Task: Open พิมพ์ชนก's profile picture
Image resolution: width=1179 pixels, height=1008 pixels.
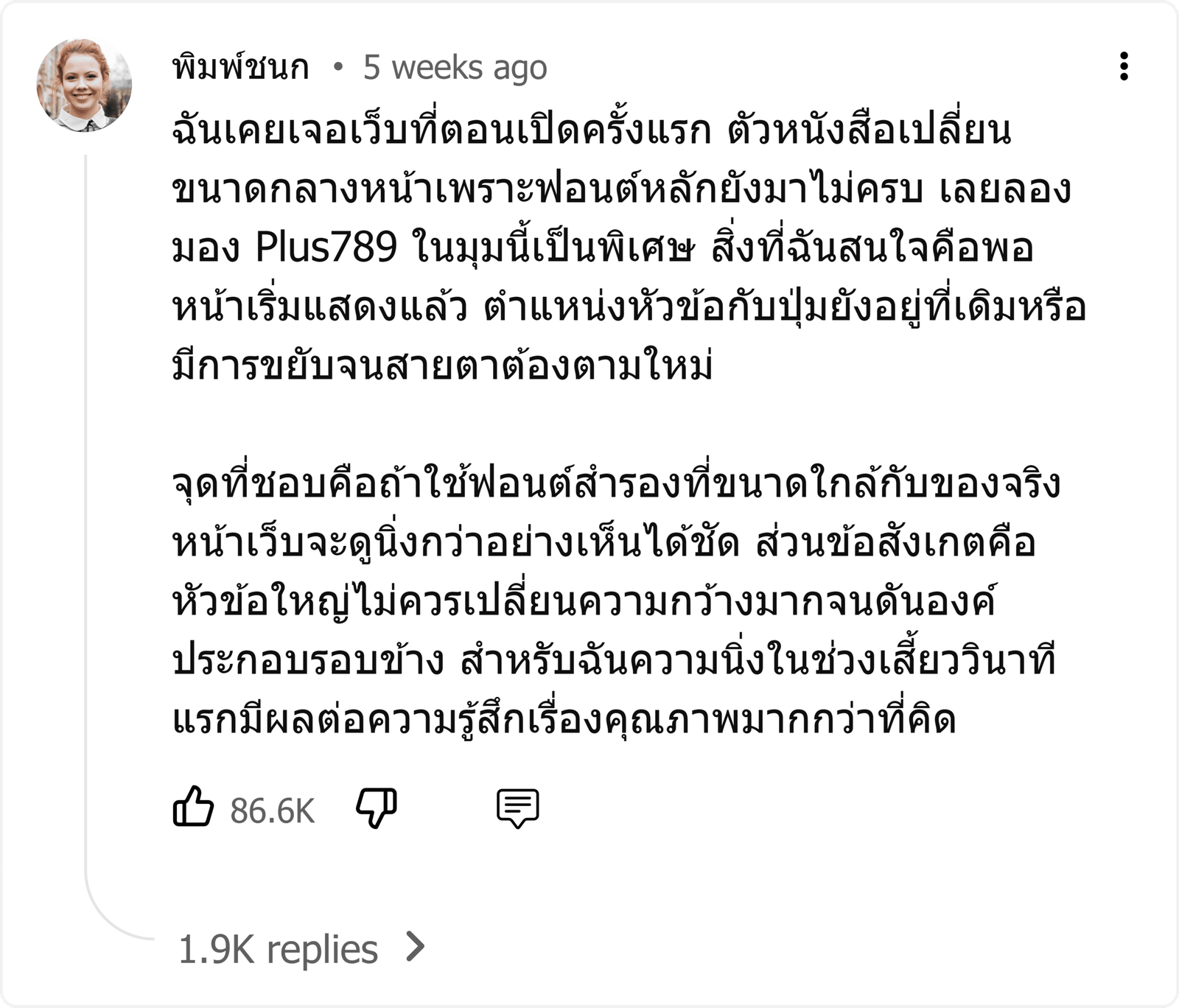Action: [x=84, y=85]
